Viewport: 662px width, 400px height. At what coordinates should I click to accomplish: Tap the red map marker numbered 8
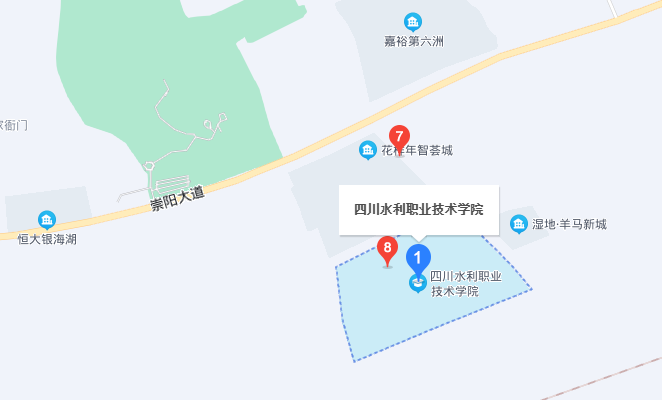(x=388, y=247)
